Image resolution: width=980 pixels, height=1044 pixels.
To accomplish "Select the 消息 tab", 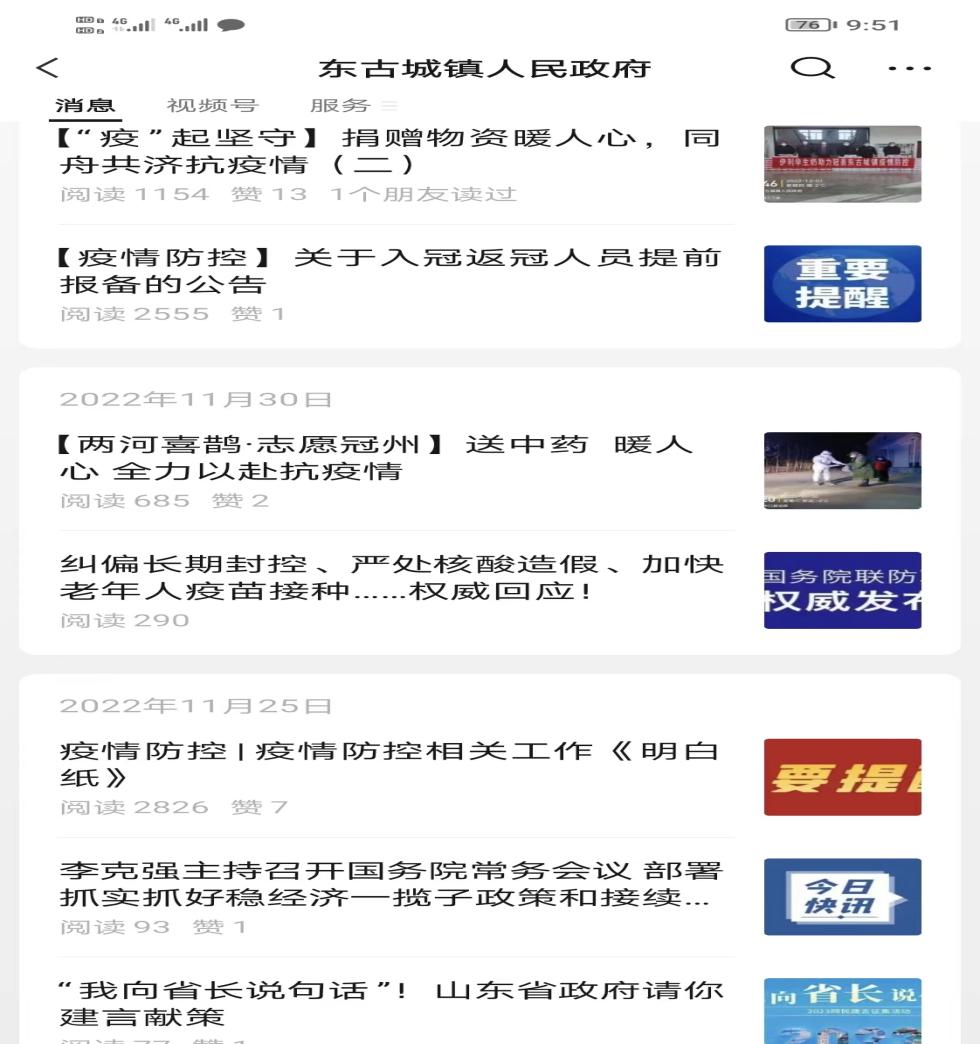I will [85, 105].
